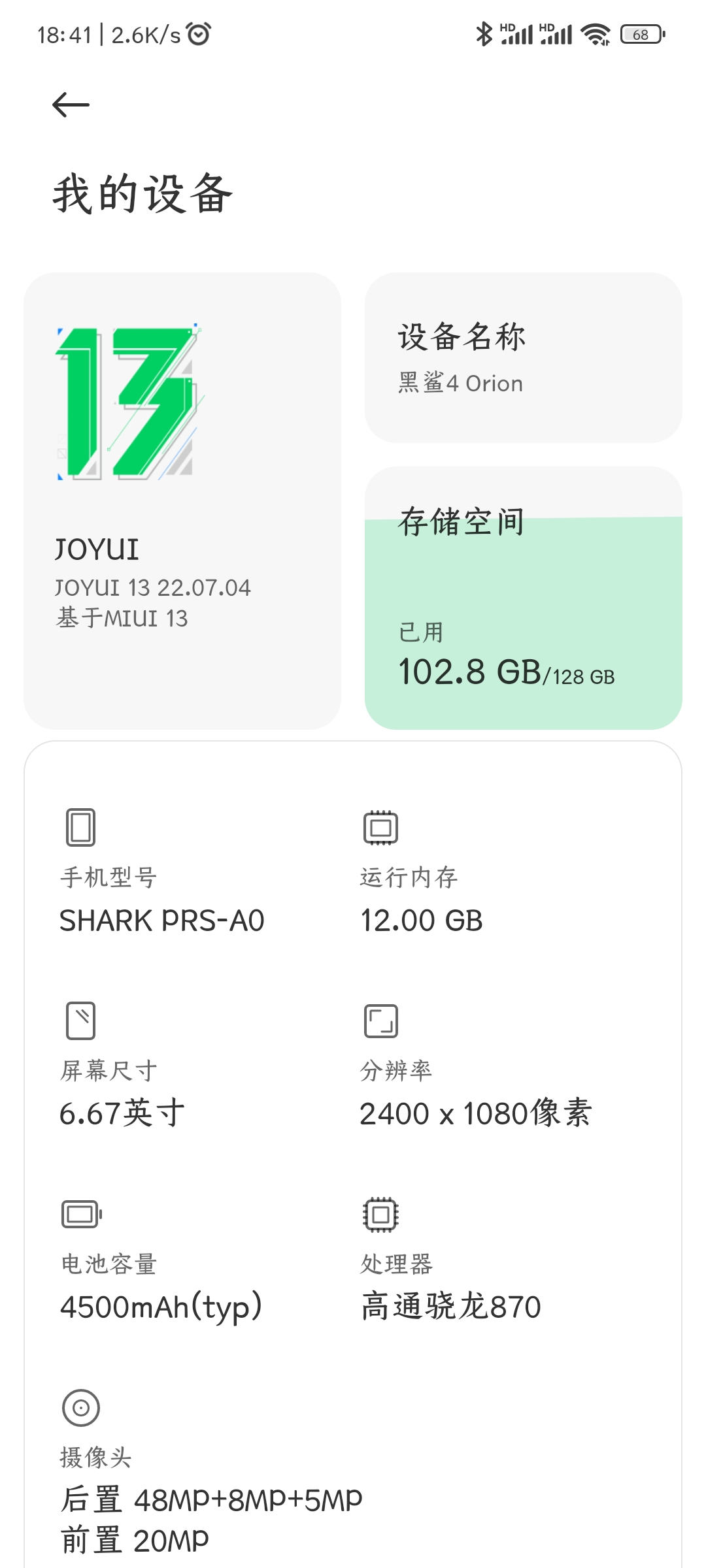The width and height of the screenshot is (706, 1568).
Task: Open the JOYUI 13 version card
Action: click(182, 500)
